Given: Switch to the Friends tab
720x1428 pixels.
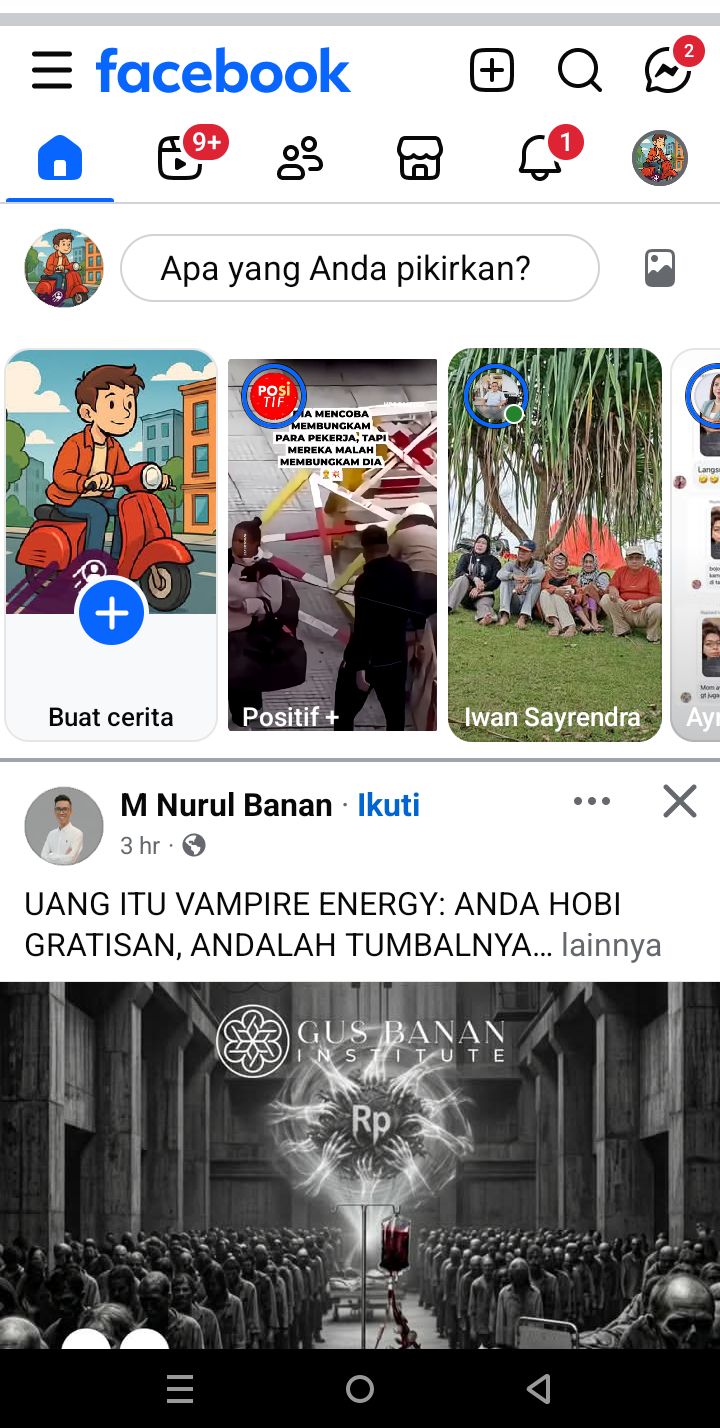Looking at the screenshot, I should pos(300,159).
